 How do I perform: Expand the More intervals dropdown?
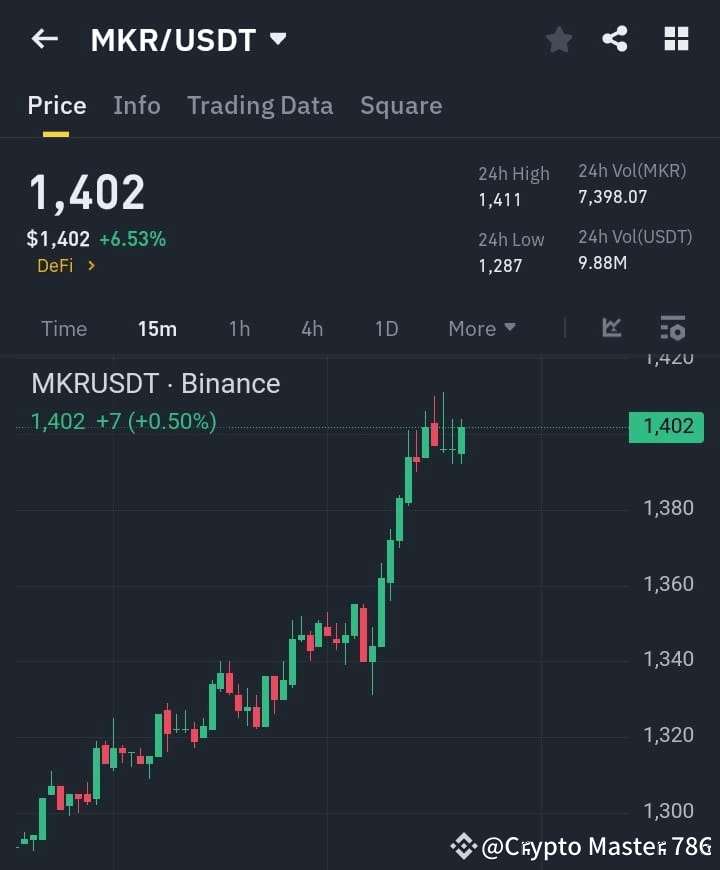pyautogui.click(x=481, y=328)
